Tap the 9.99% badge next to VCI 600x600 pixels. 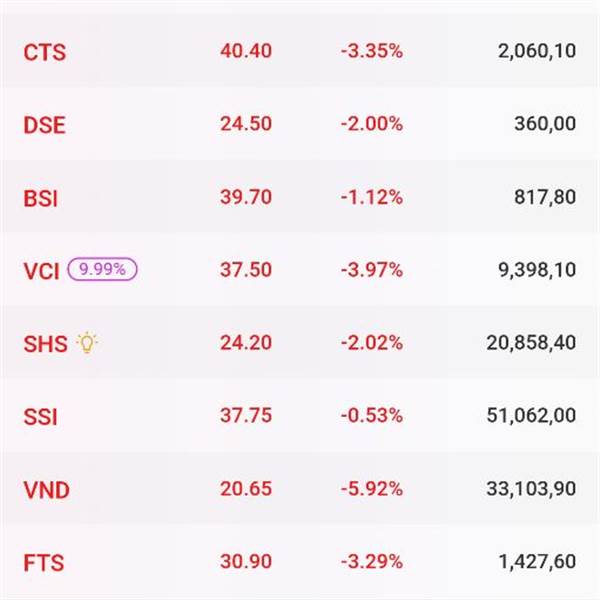pyautogui.click(x=102, y=269)
